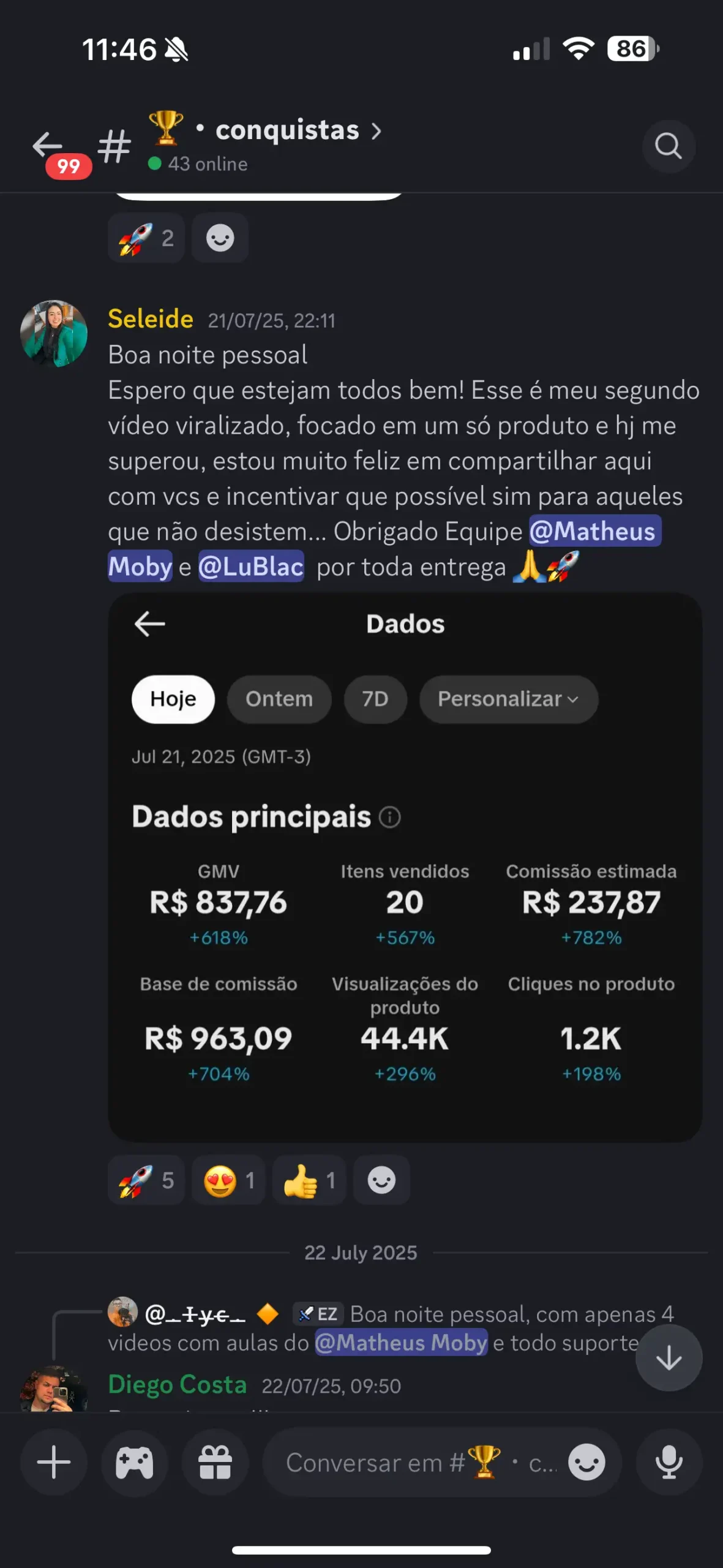723x1568 pixels.
Task: Go back from the conquistas channel
Action: [48, 146]
